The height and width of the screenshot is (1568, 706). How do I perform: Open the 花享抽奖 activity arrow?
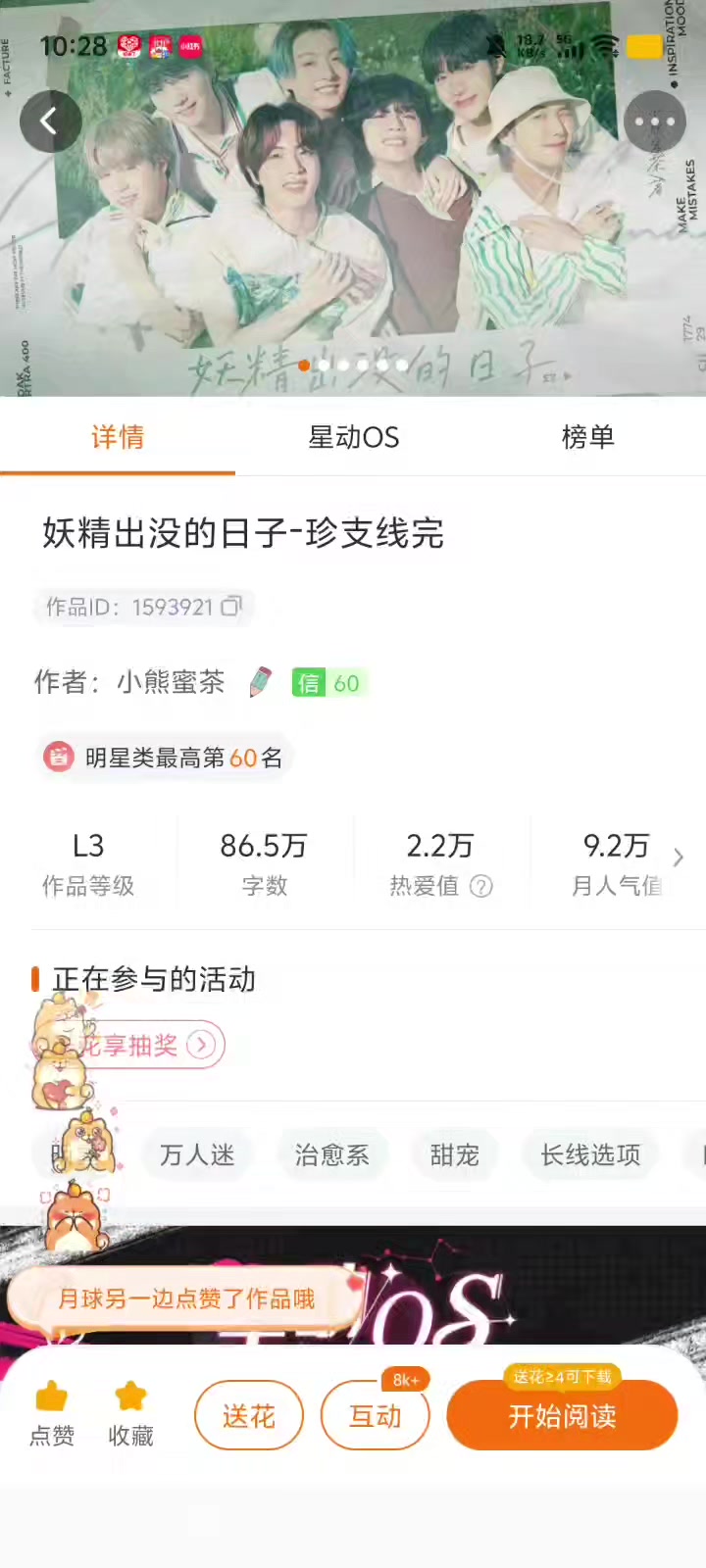pyautogui.click(x=201, y=1045)
